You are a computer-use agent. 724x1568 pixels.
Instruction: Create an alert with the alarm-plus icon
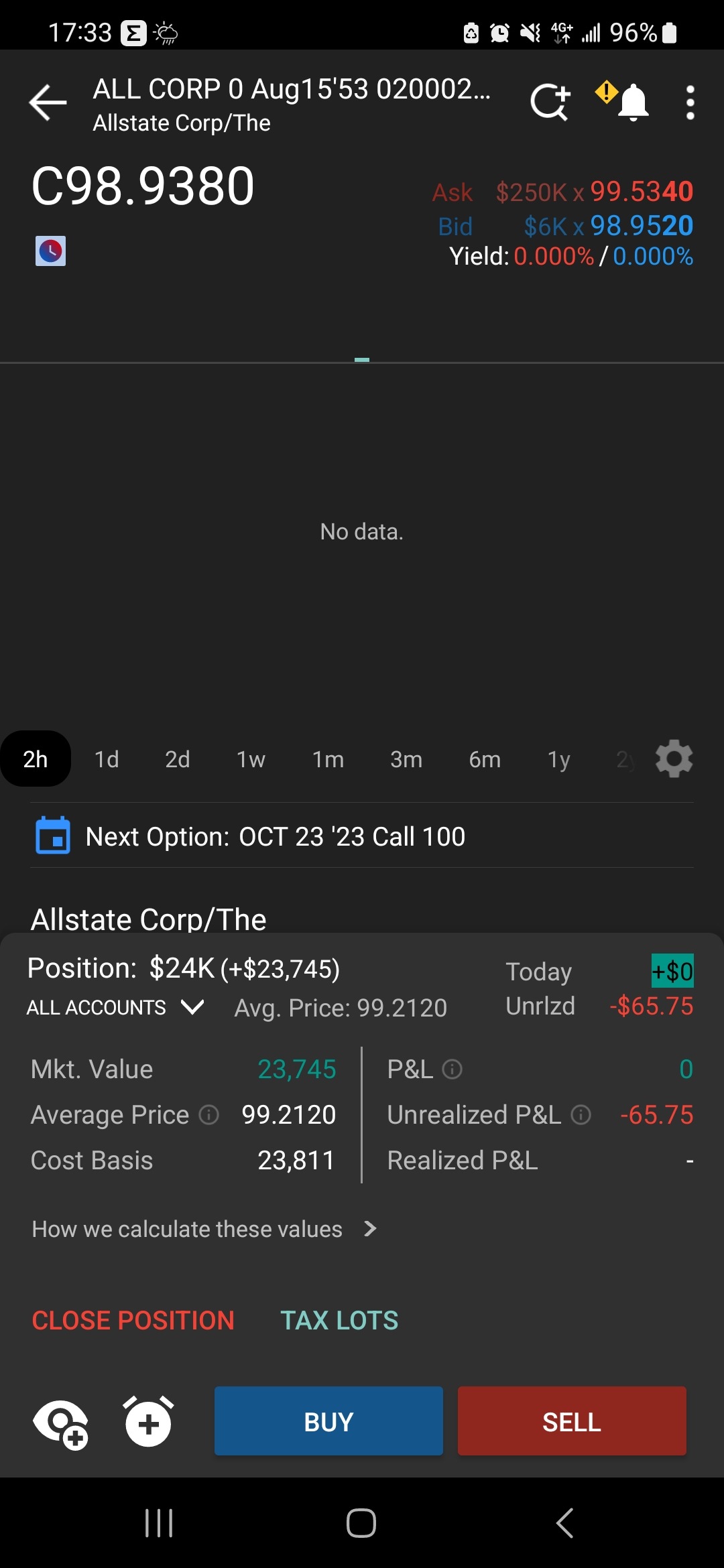[148, 1422]
